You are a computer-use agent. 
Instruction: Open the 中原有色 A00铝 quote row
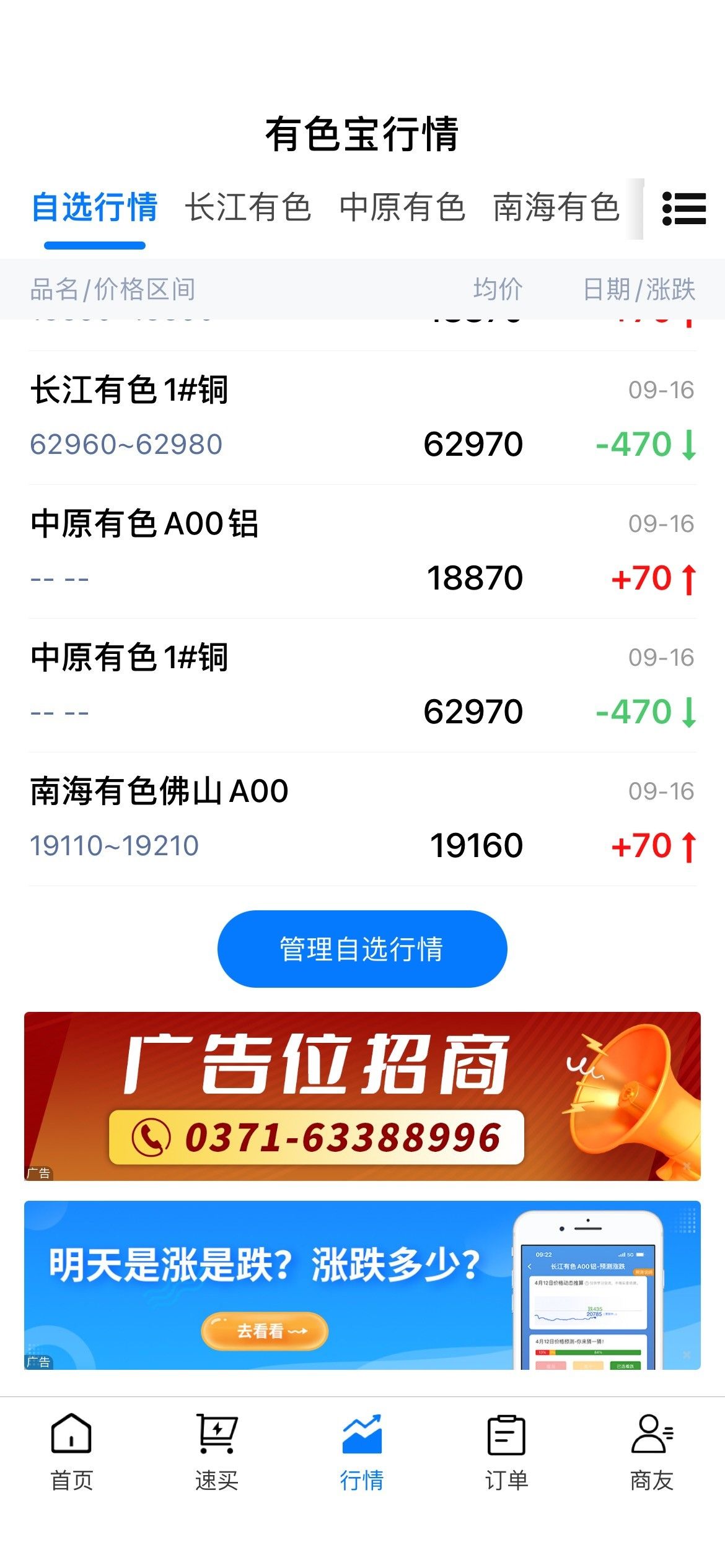(x=362, y=552)
